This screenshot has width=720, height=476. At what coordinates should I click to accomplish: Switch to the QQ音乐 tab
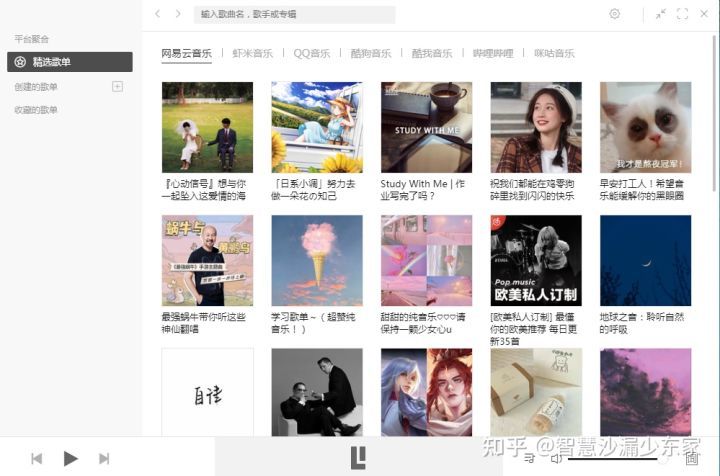click(x=311, y=53)
